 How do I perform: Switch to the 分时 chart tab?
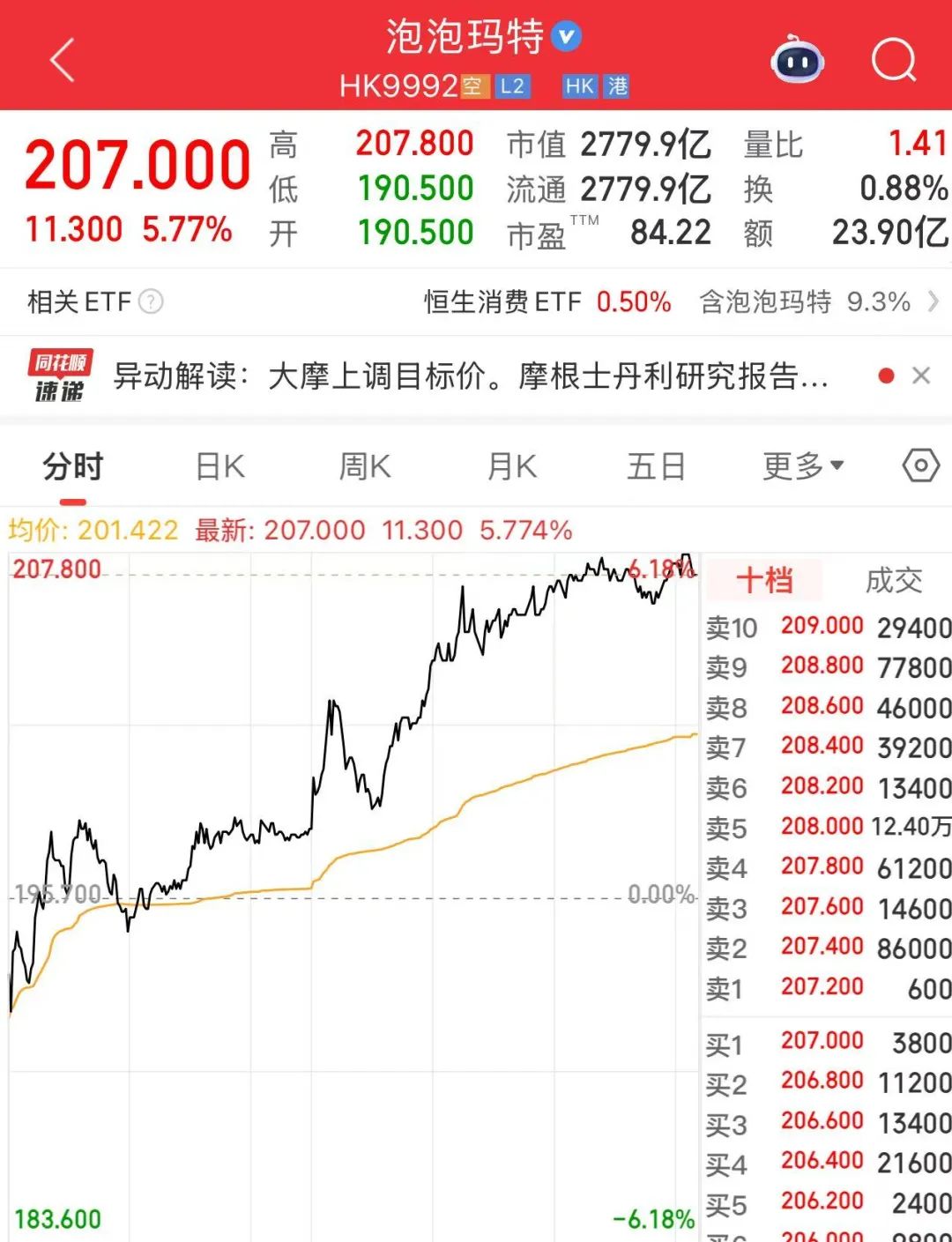[x=73, y=466]
